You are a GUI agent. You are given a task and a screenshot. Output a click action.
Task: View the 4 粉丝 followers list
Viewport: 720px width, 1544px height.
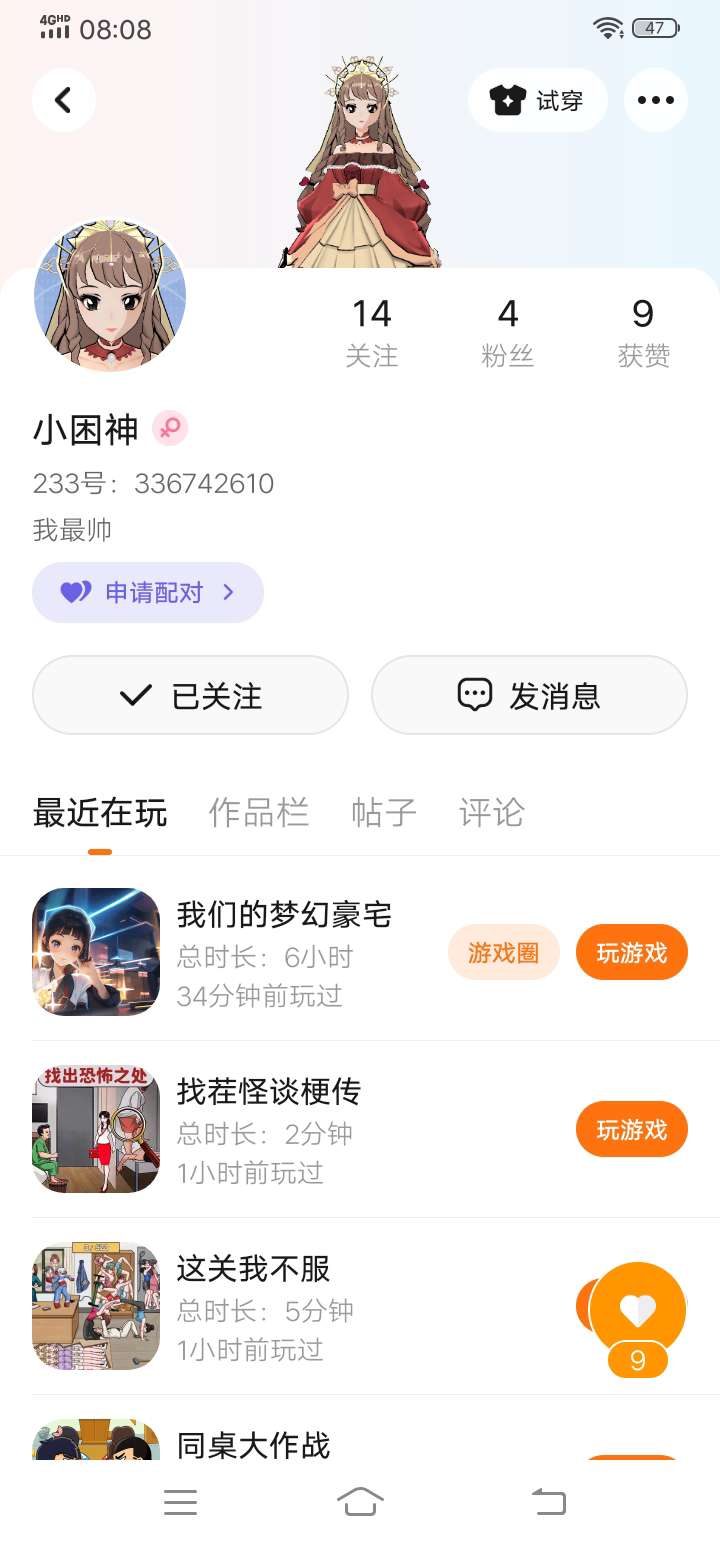coord(508,333)
